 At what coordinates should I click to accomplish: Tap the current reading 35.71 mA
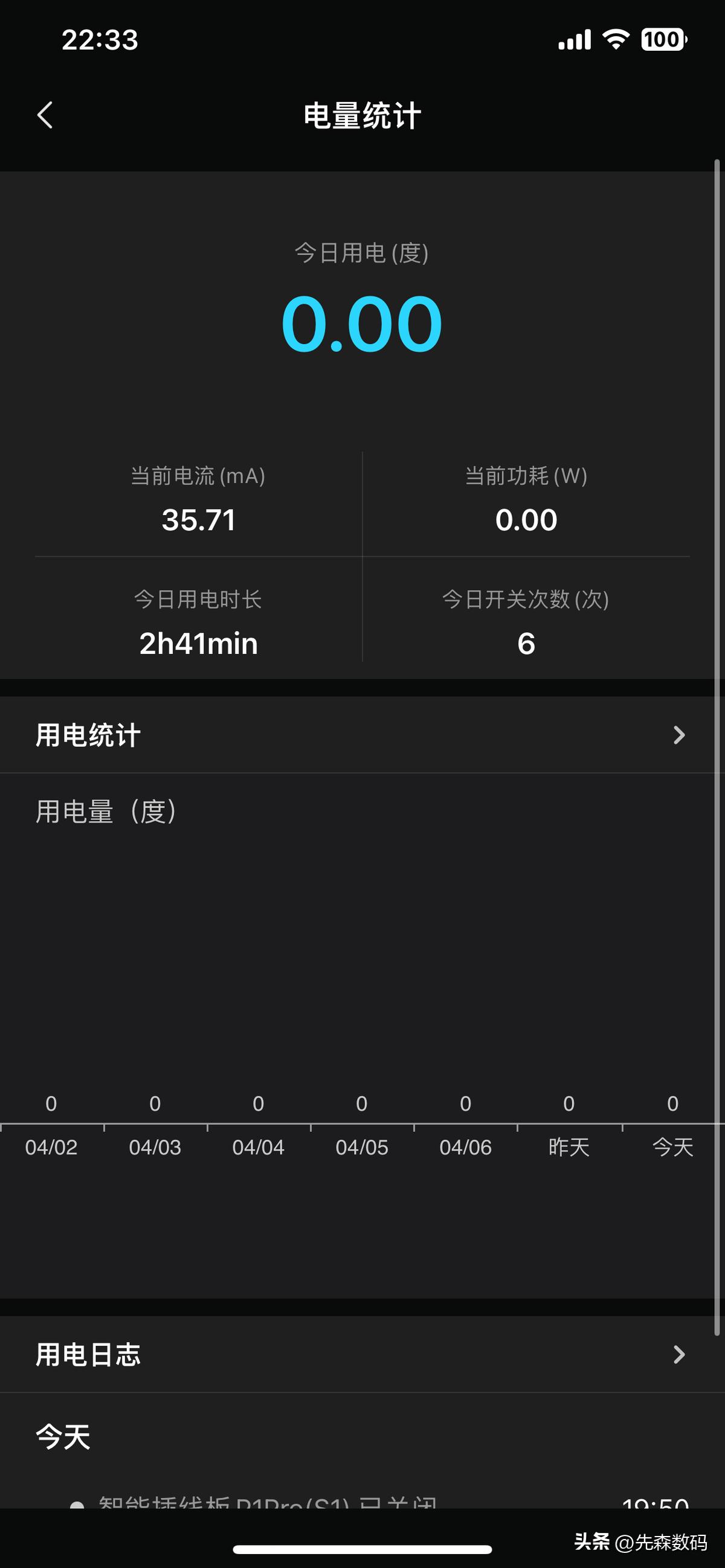tap(198, 519)
